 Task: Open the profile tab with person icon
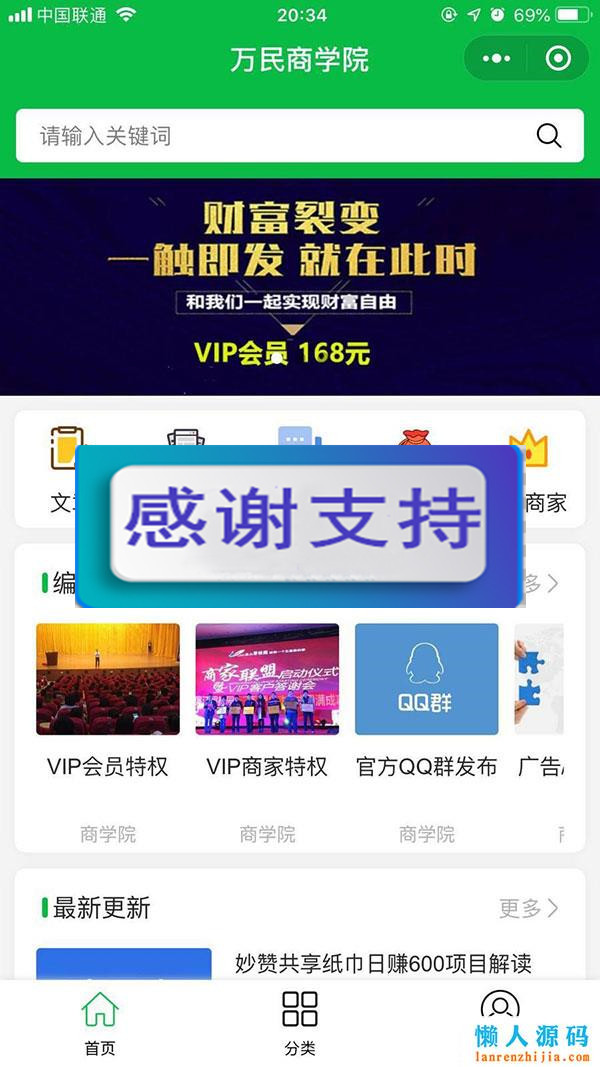tap(499, 1010)
